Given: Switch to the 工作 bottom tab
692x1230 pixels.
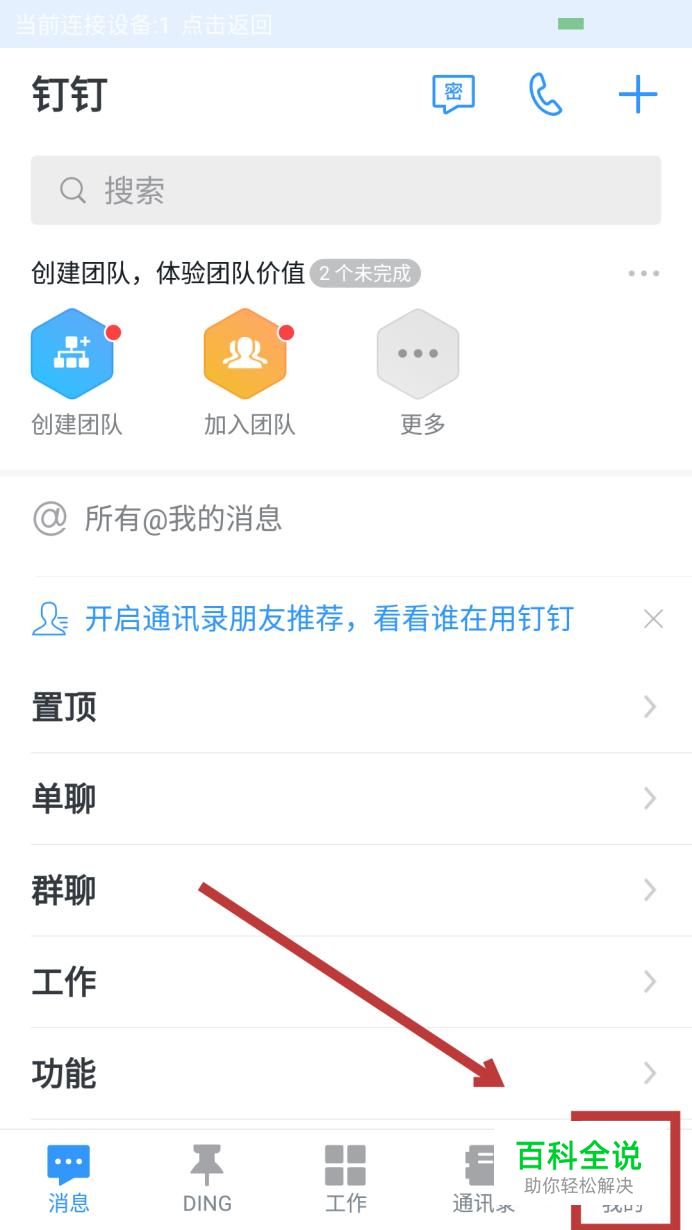Looking at the screenshot, I should click(x=346, y=1178).
